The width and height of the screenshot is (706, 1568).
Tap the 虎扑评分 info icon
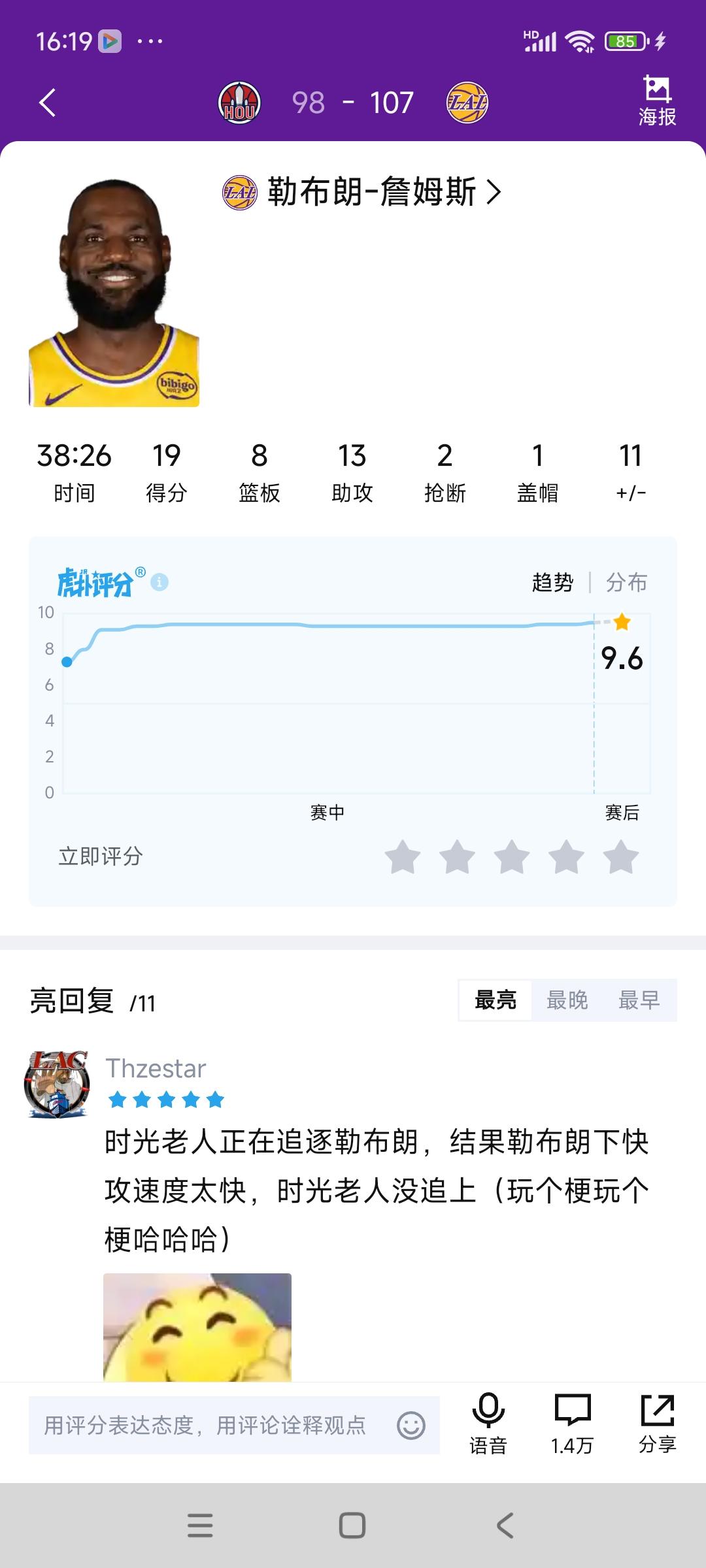click(x=158, y=583)
